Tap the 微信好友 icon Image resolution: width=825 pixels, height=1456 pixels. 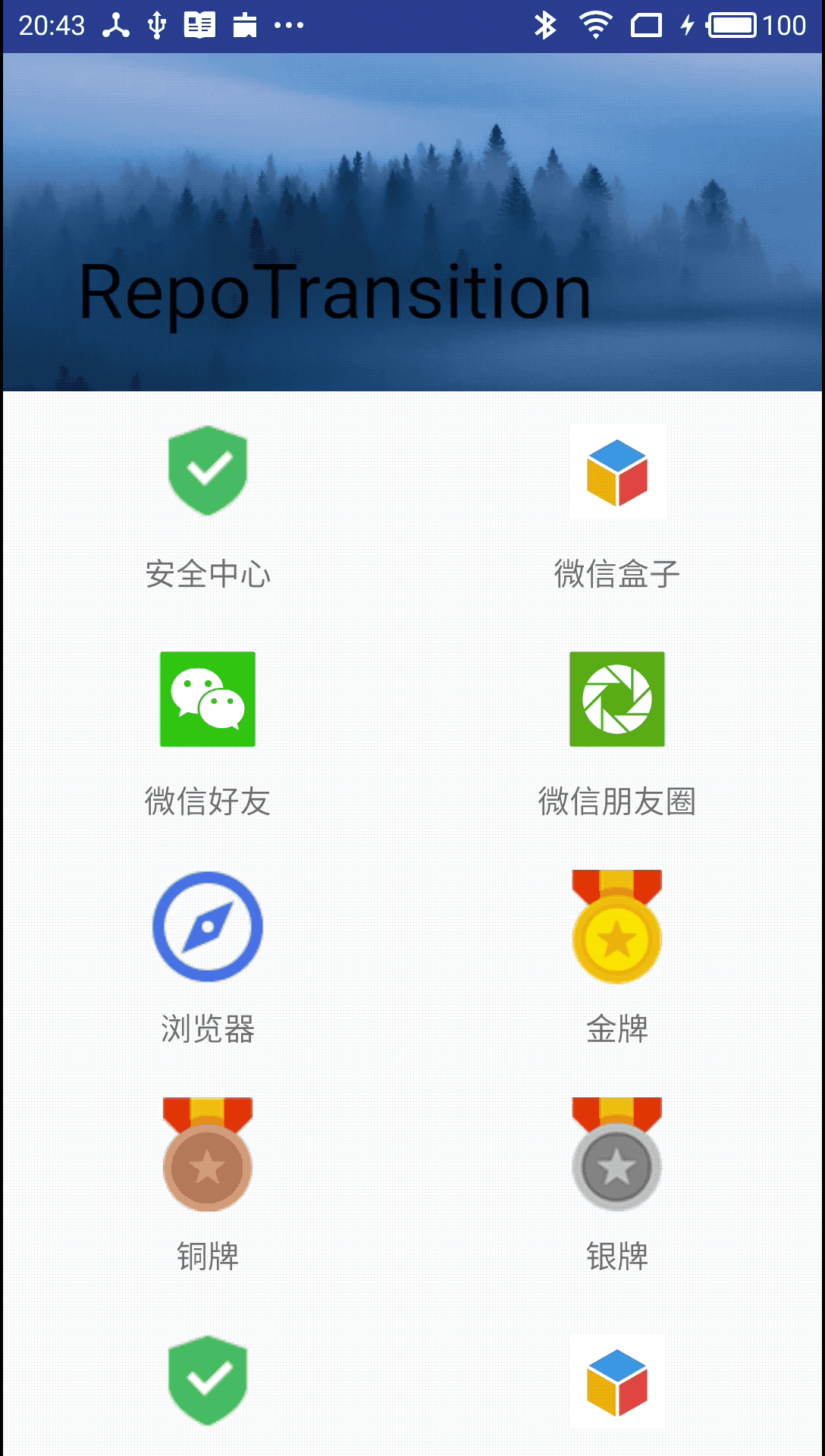coord(208,699)
